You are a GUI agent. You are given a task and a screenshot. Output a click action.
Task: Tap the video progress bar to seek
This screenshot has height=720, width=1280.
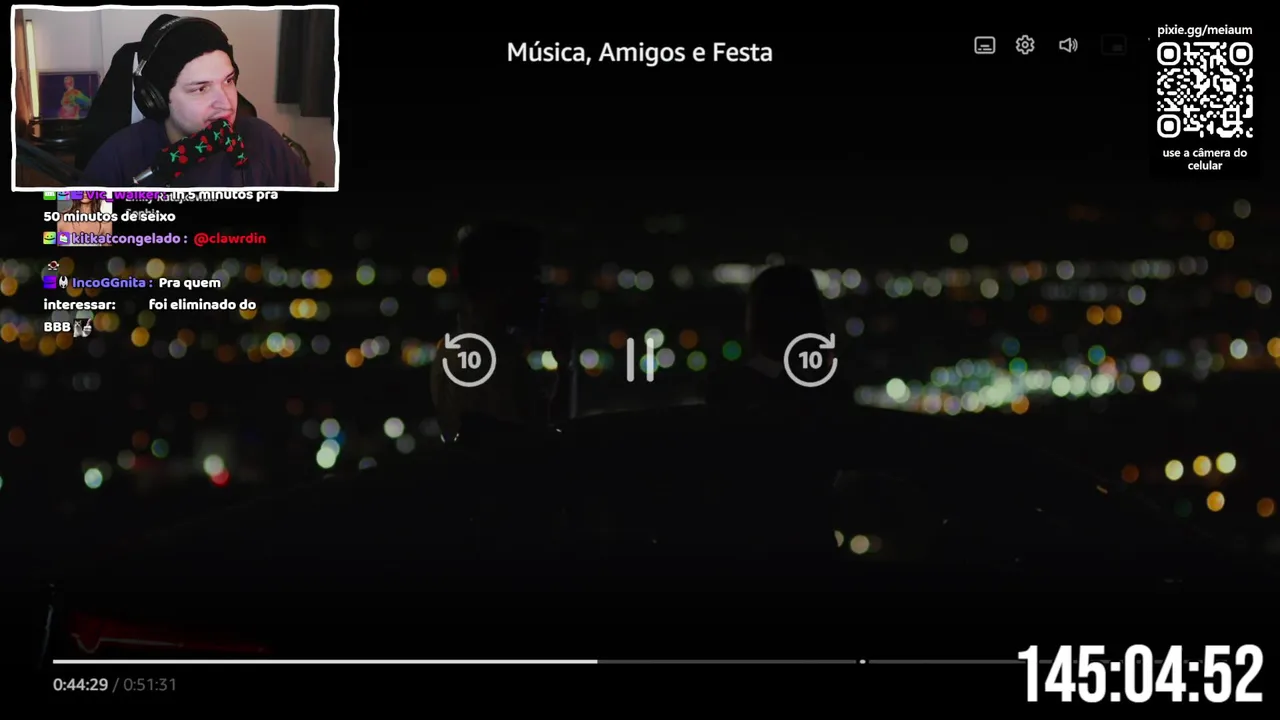pos(700,661)
